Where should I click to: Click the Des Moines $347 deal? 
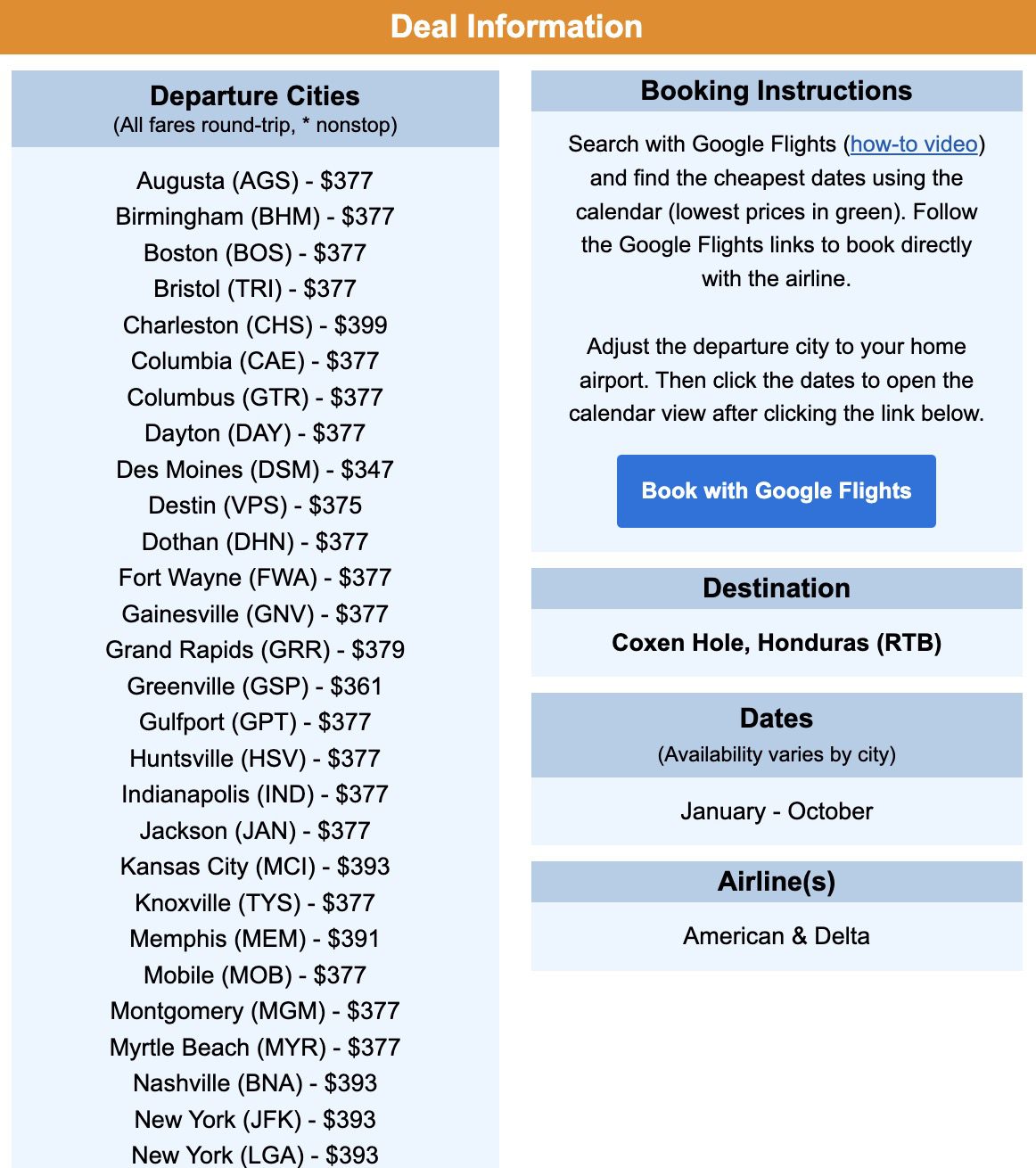[x=255, y=469]
